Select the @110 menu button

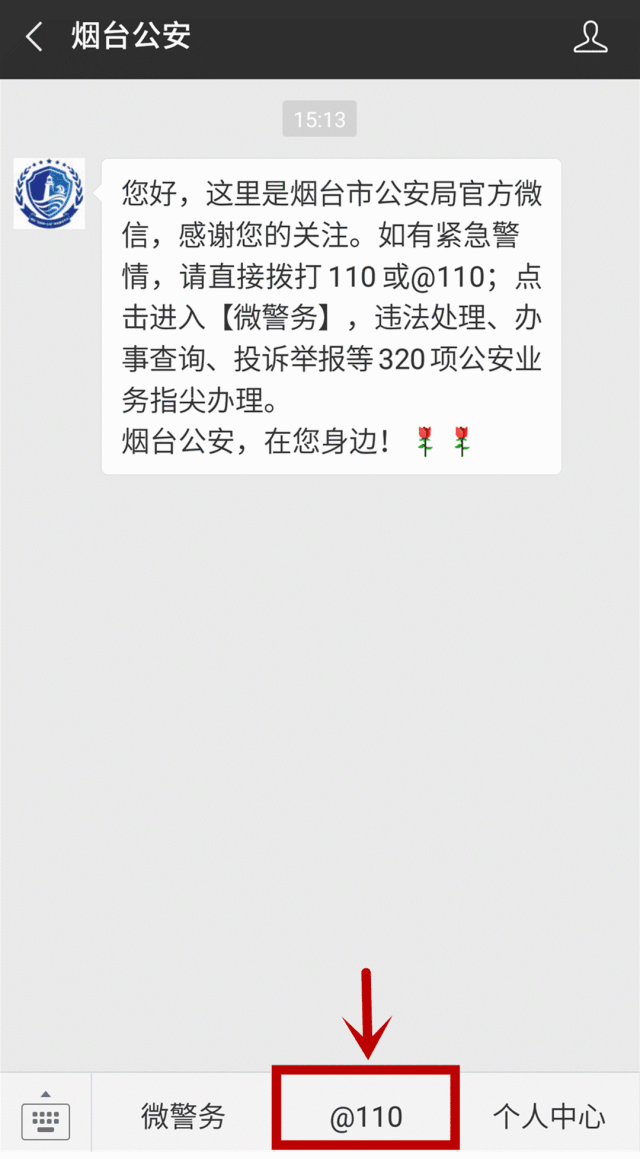366,1116
